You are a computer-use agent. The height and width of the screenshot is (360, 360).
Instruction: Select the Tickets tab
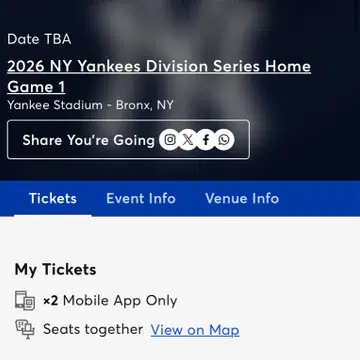coord(53,199)
